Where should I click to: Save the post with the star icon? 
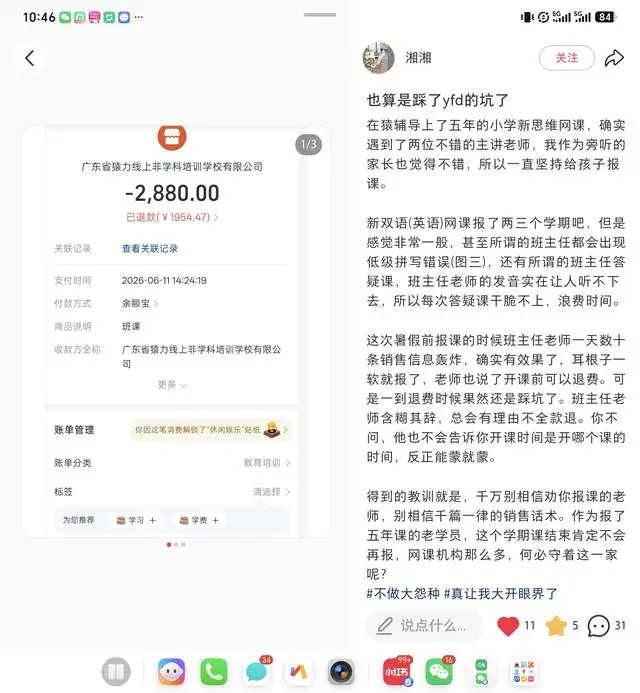point(556,626)
